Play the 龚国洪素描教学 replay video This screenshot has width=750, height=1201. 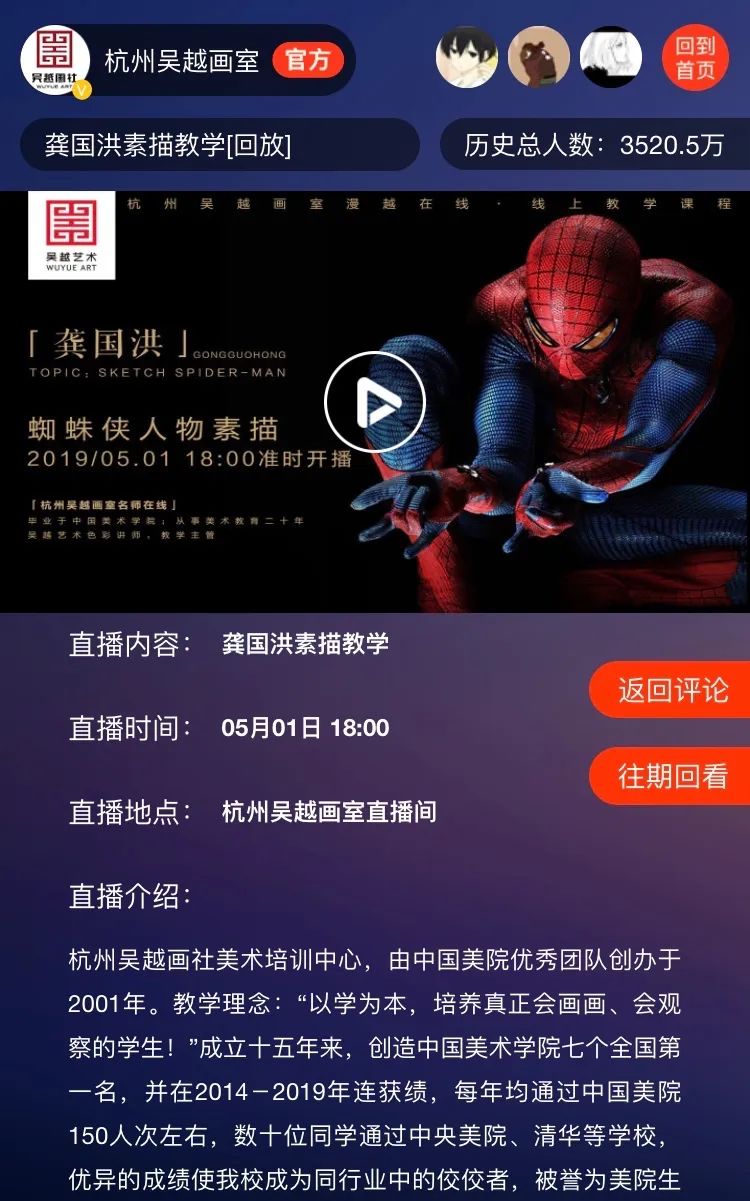pyautogui.click(x=375, y=402)
